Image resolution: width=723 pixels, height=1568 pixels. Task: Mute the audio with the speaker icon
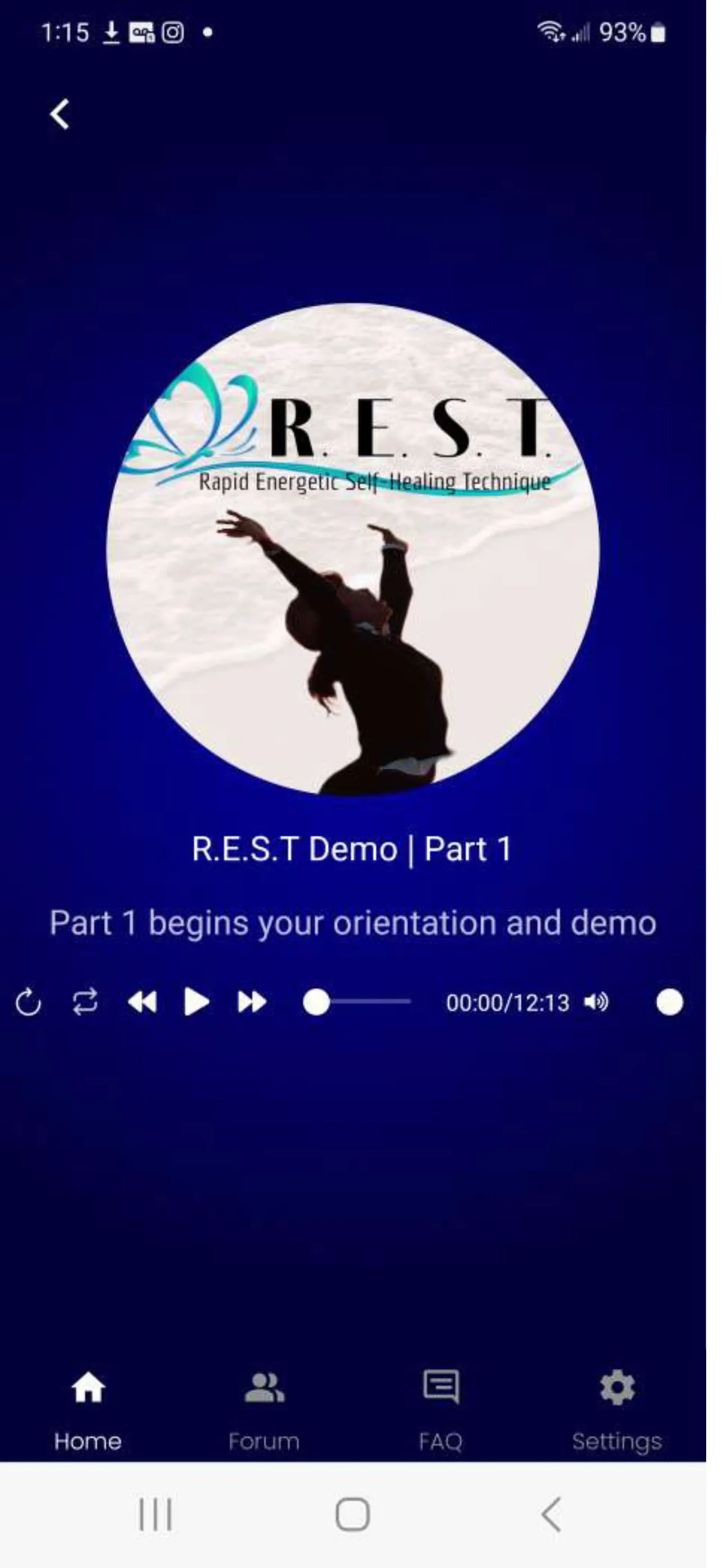click(x=595, y=1002)
